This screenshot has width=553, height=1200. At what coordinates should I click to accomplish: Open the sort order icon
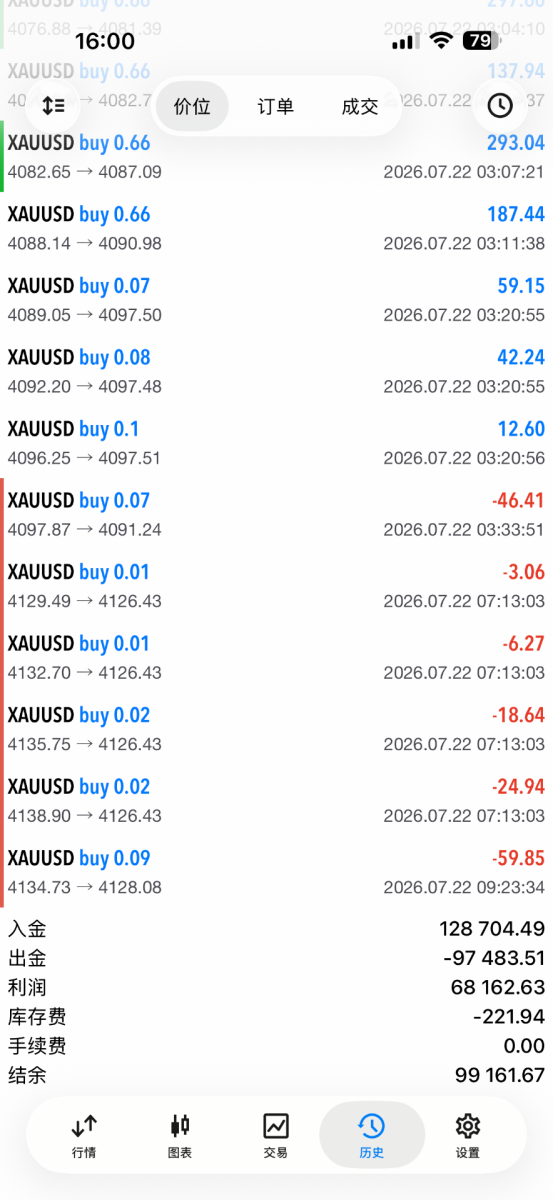[x=53, y=105]
